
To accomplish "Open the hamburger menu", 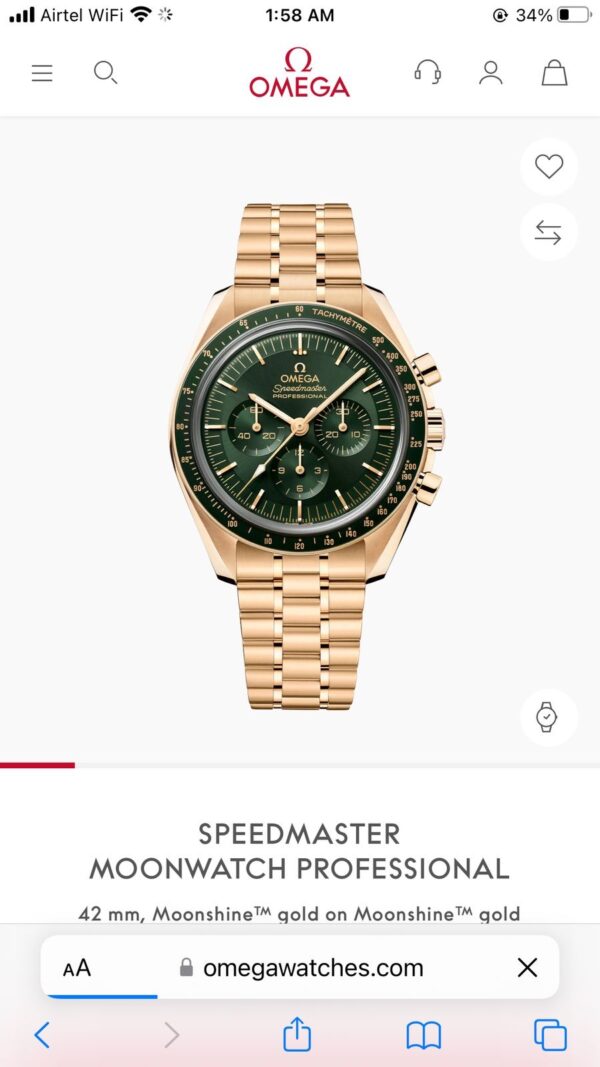I will [42, 73].
